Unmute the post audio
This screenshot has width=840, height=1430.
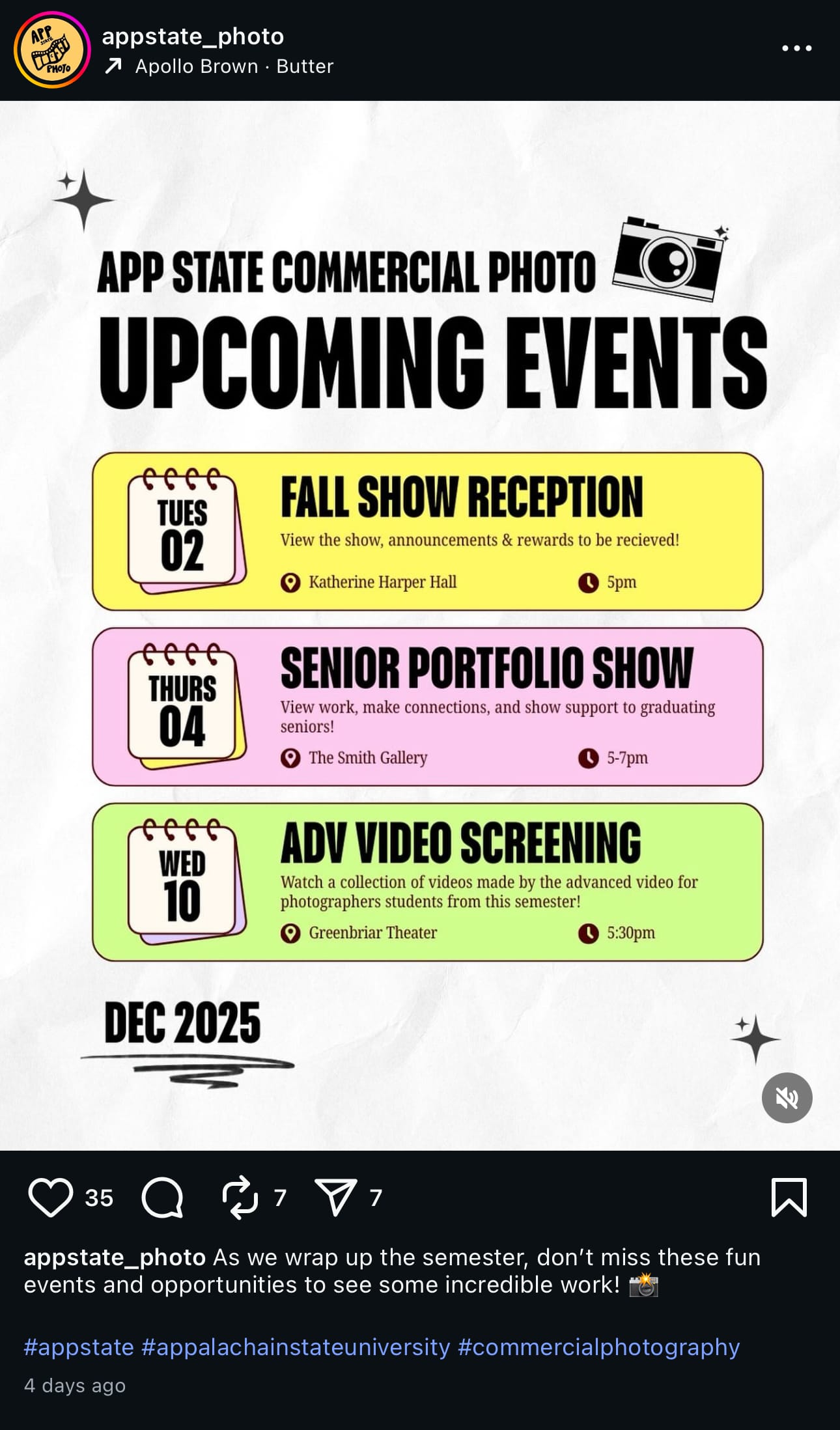point(787,1098)
